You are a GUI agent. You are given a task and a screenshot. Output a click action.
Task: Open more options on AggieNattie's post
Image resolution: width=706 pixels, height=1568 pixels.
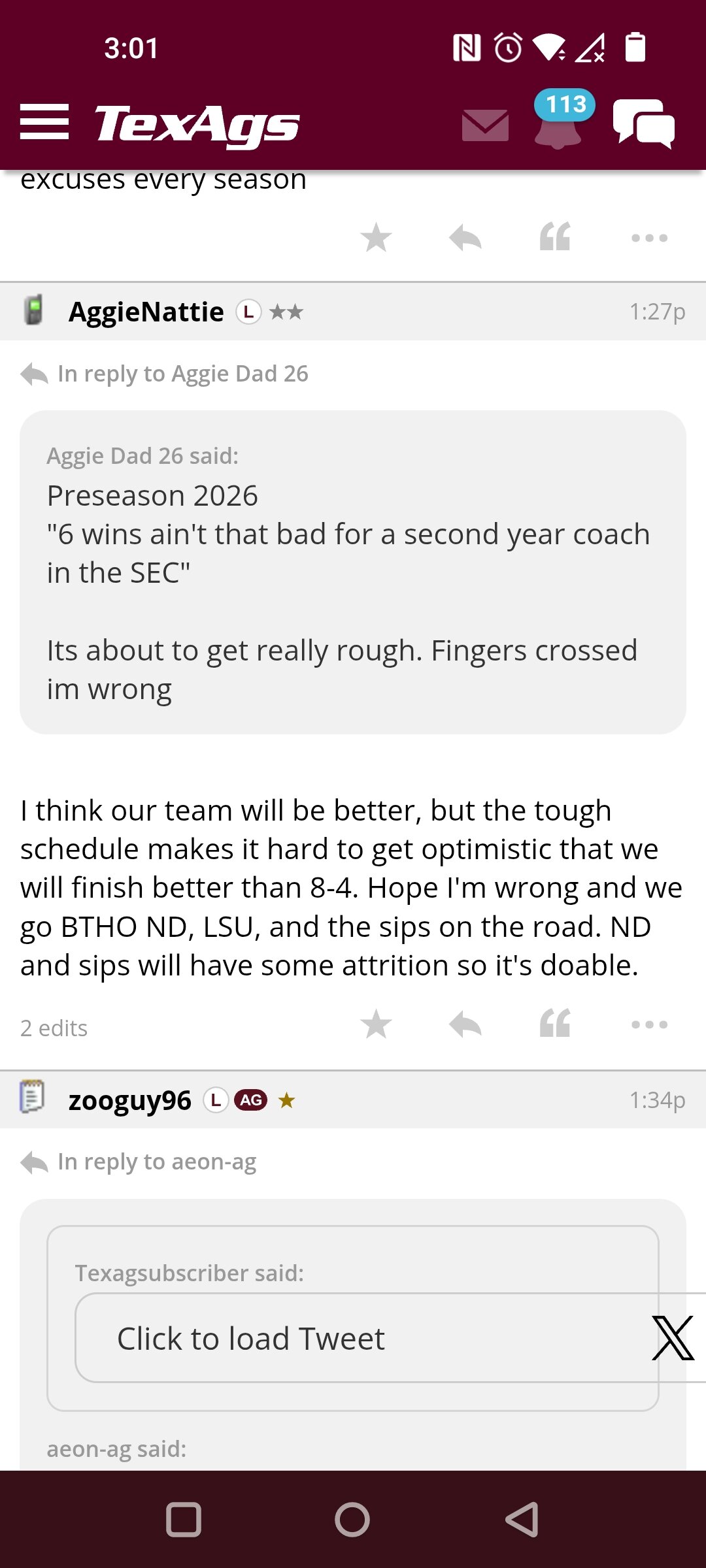(649, 1024)
